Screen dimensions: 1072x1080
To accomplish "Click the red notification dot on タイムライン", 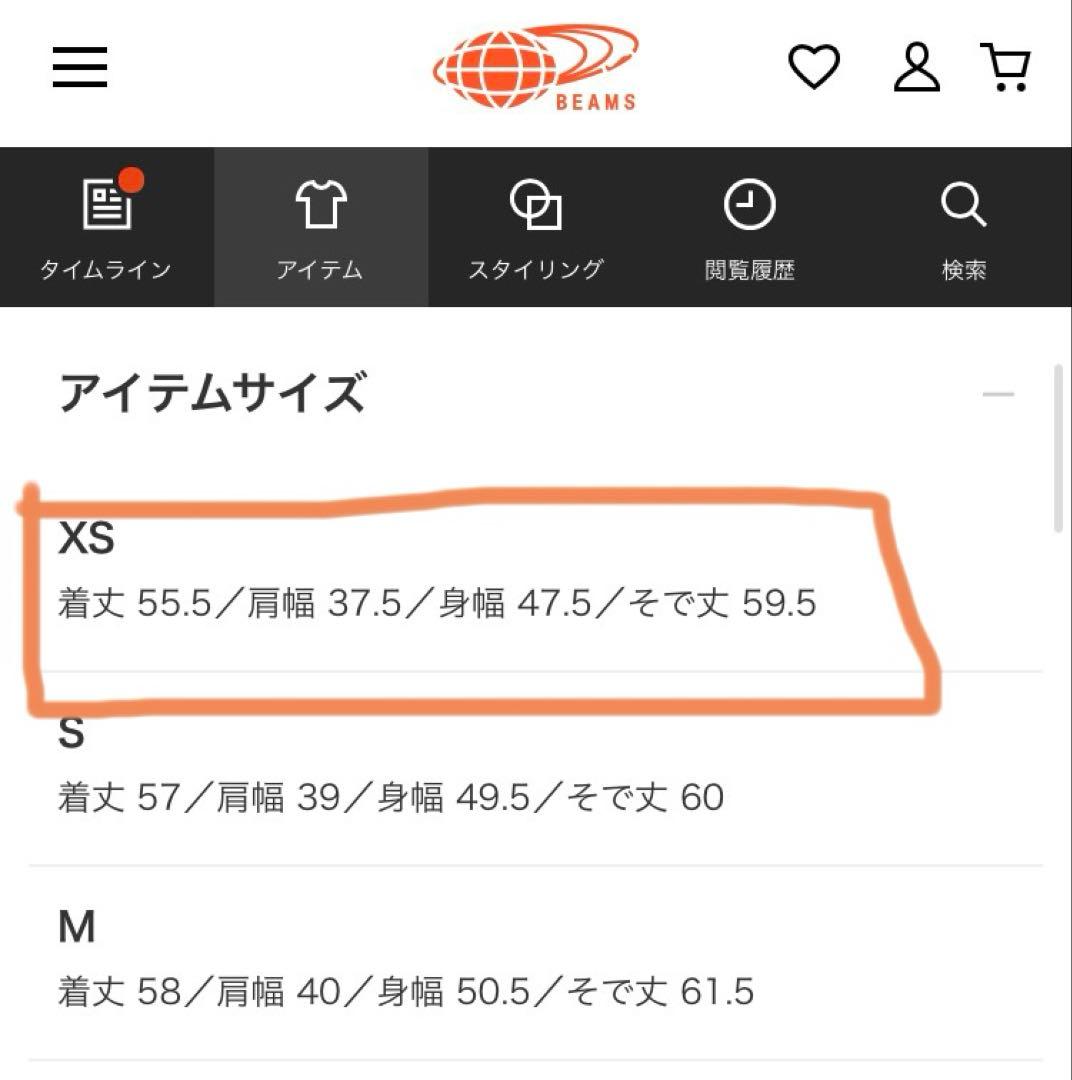I will pos(131,179).
